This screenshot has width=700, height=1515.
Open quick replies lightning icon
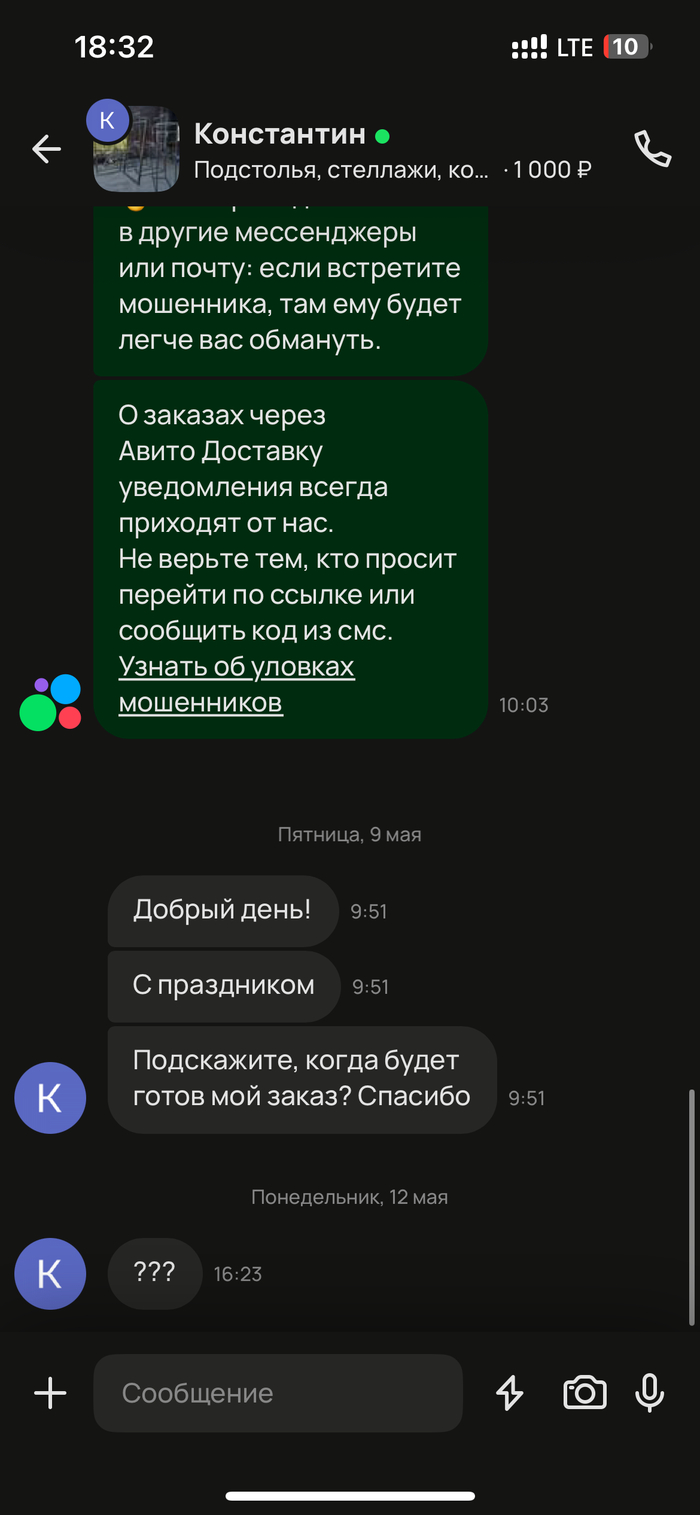pos(510,1393)
